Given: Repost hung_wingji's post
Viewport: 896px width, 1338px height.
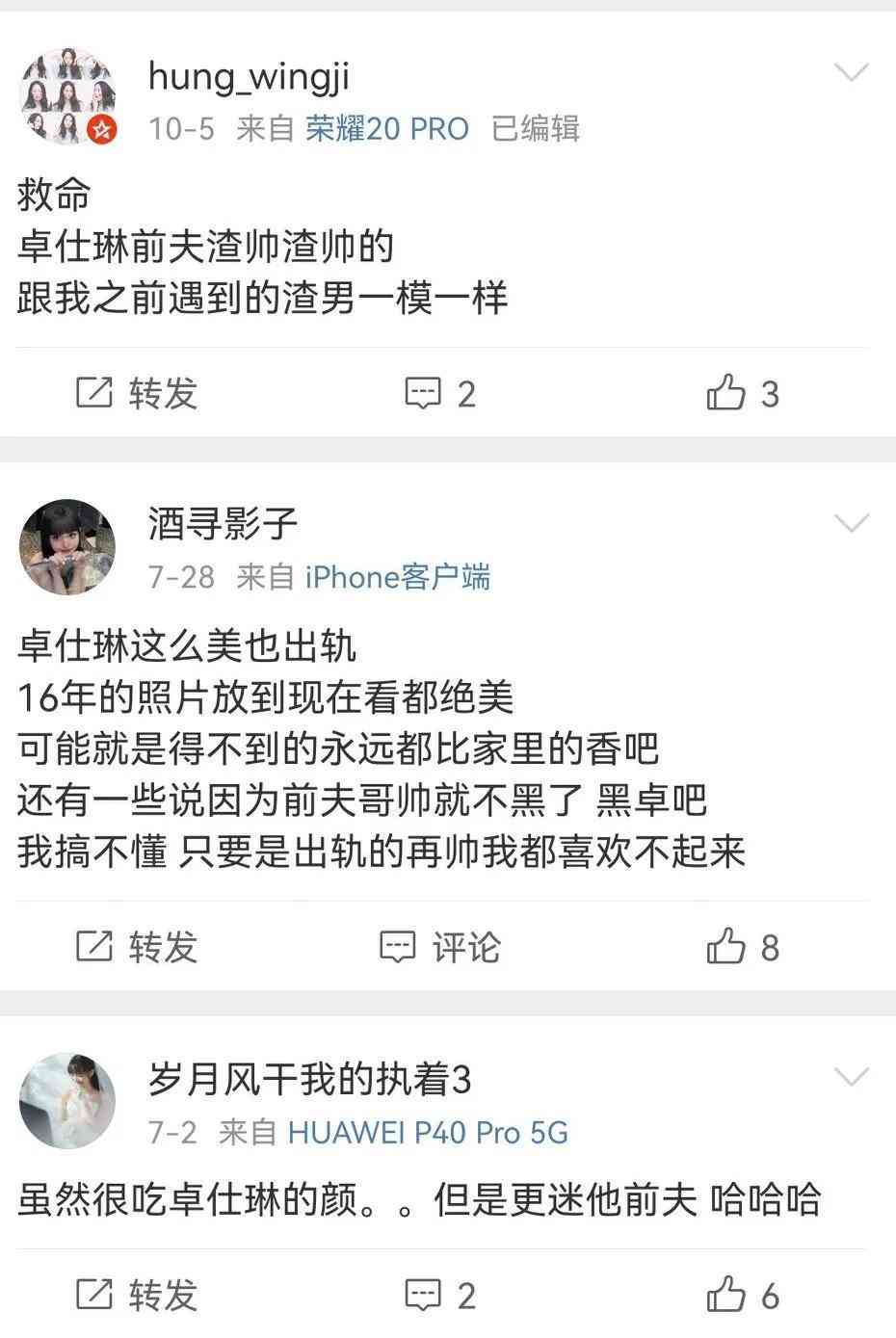Looking at the screenshot, I should point(137,393).
